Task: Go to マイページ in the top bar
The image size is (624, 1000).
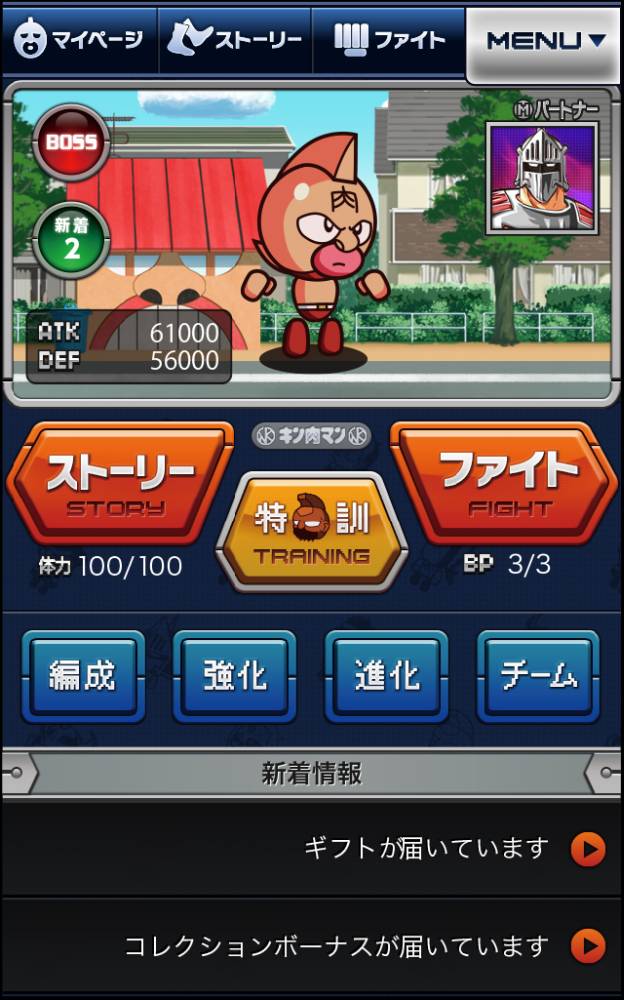Action: [80, 40]
